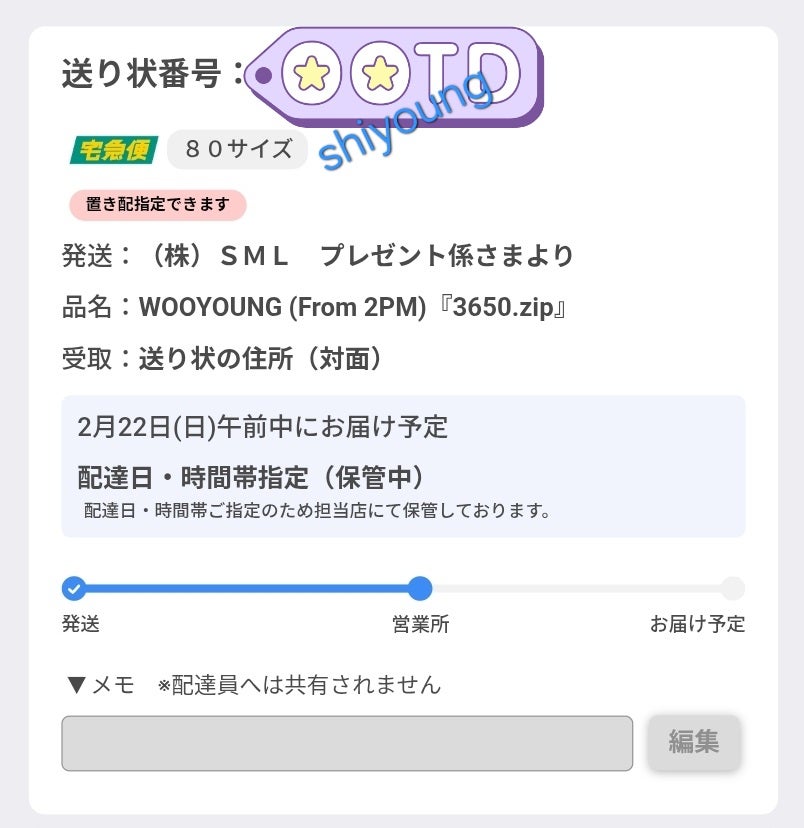This screenshot has height=828, width=804.
Task: Click inside the empty memo input field
Action: coord(348,743)
